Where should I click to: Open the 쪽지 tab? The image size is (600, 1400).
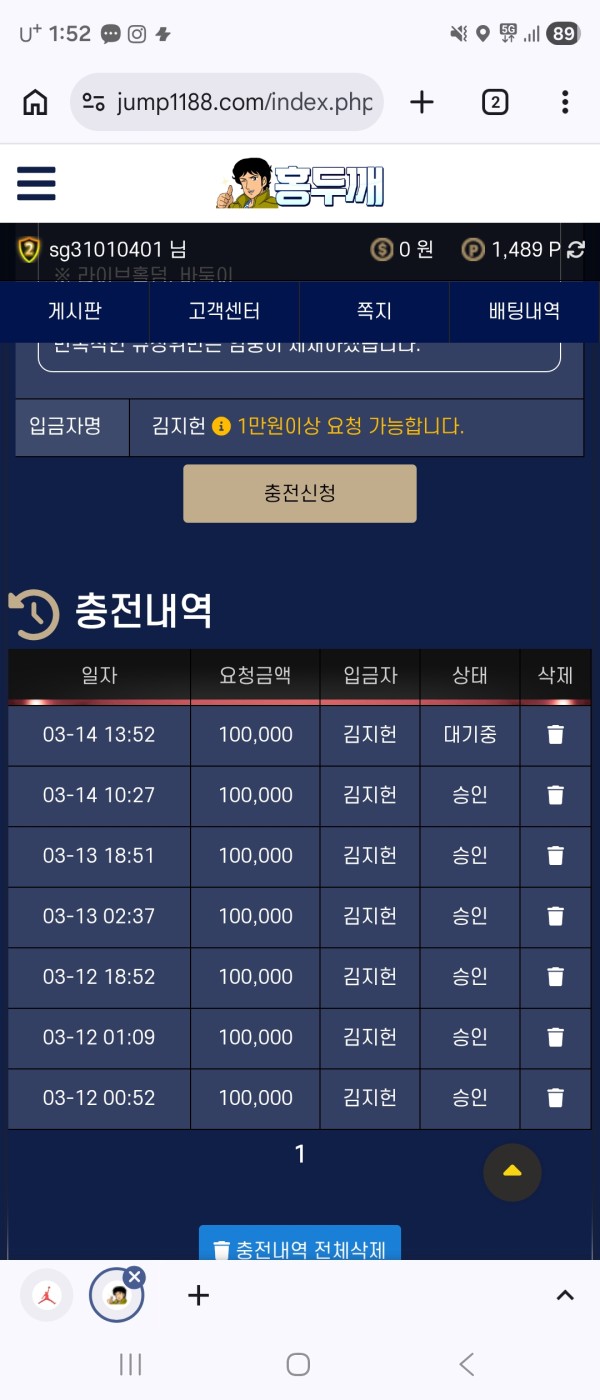(374, 311)
